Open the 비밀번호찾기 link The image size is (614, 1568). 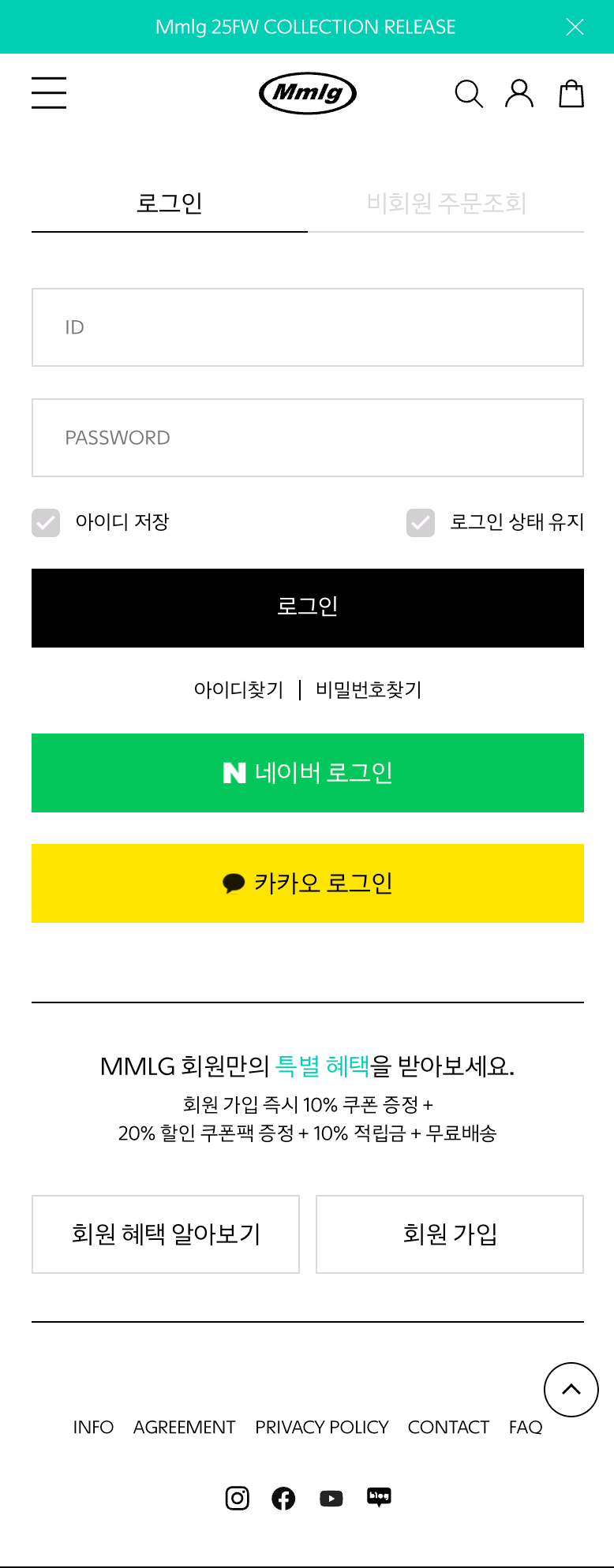369,690
